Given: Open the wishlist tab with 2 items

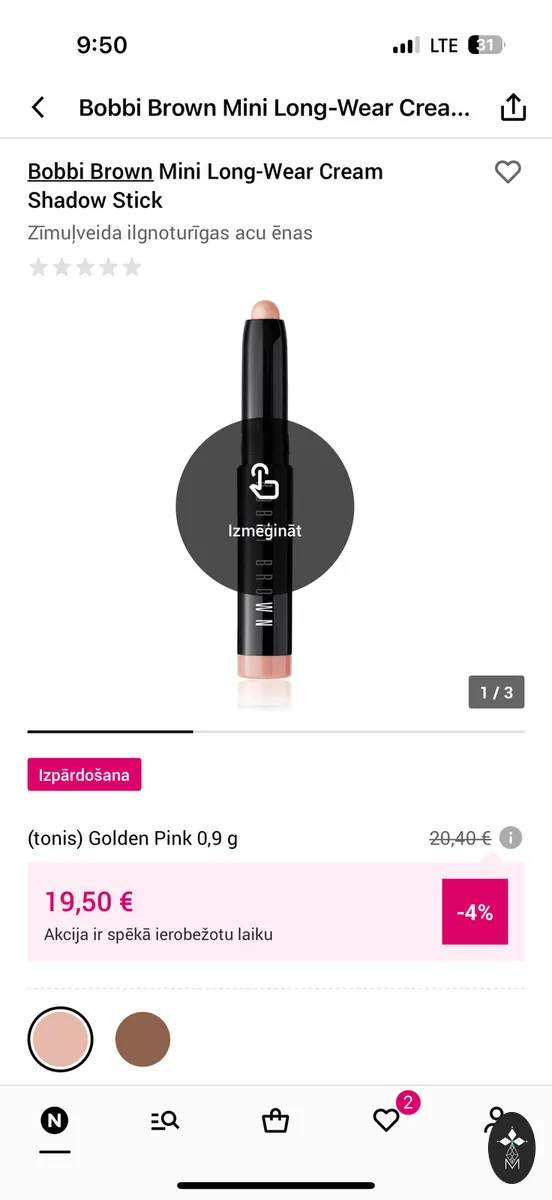Looking at the screenshot, I should click(387, 1120).
